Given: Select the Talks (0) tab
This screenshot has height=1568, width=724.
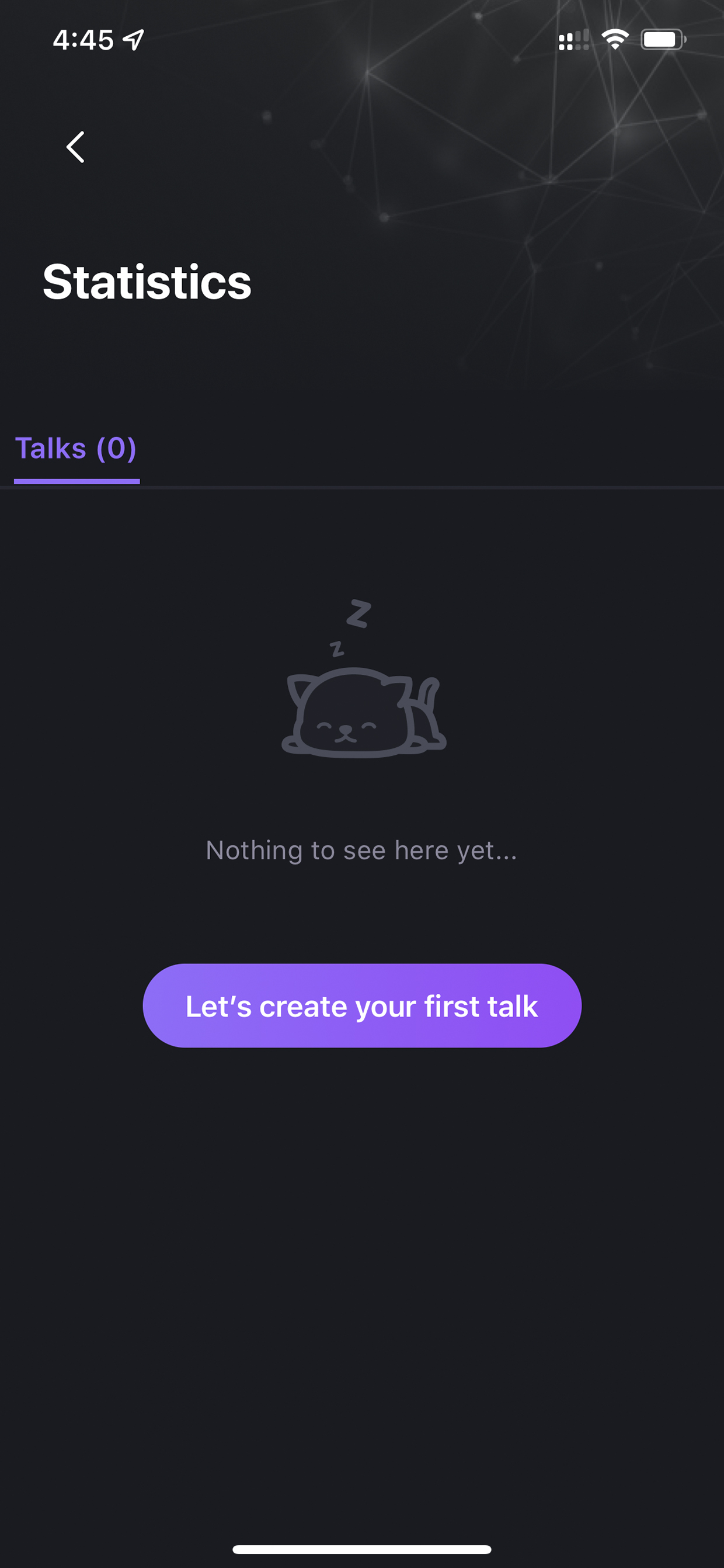Looking at the screenshot, I should [76, 449].
